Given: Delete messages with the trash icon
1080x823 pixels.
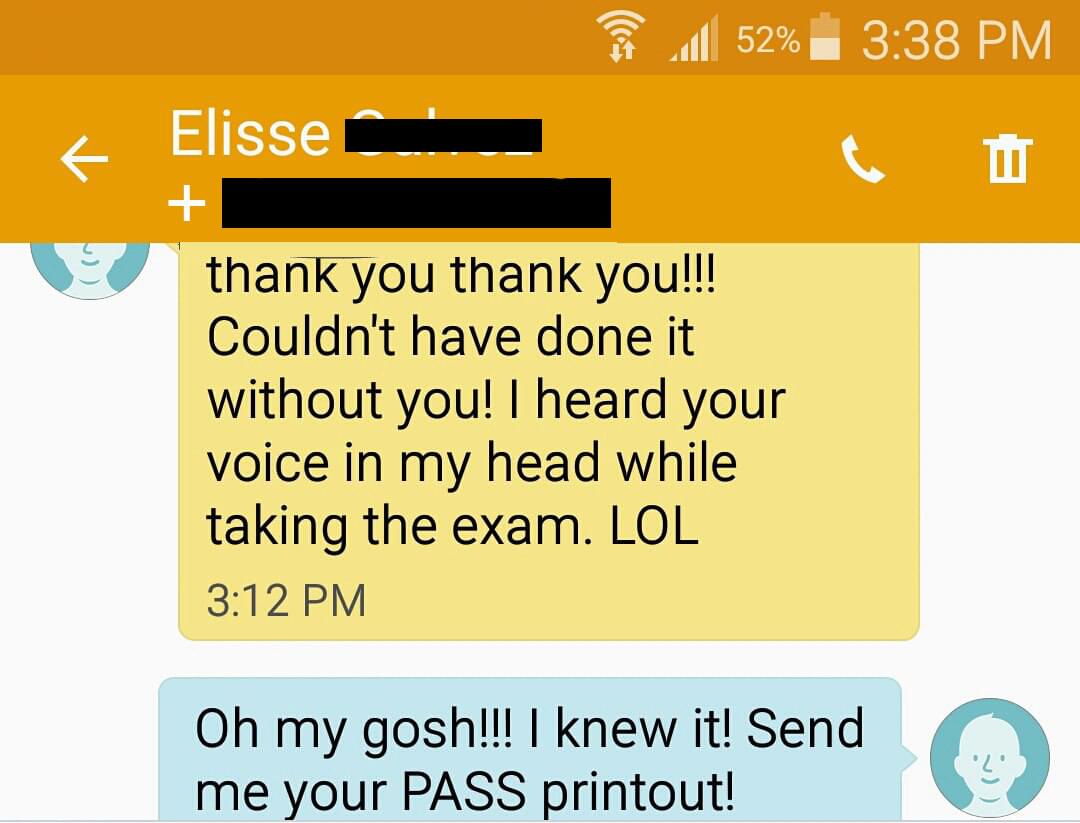Looking at the screenshot, I should point(1006,160).
